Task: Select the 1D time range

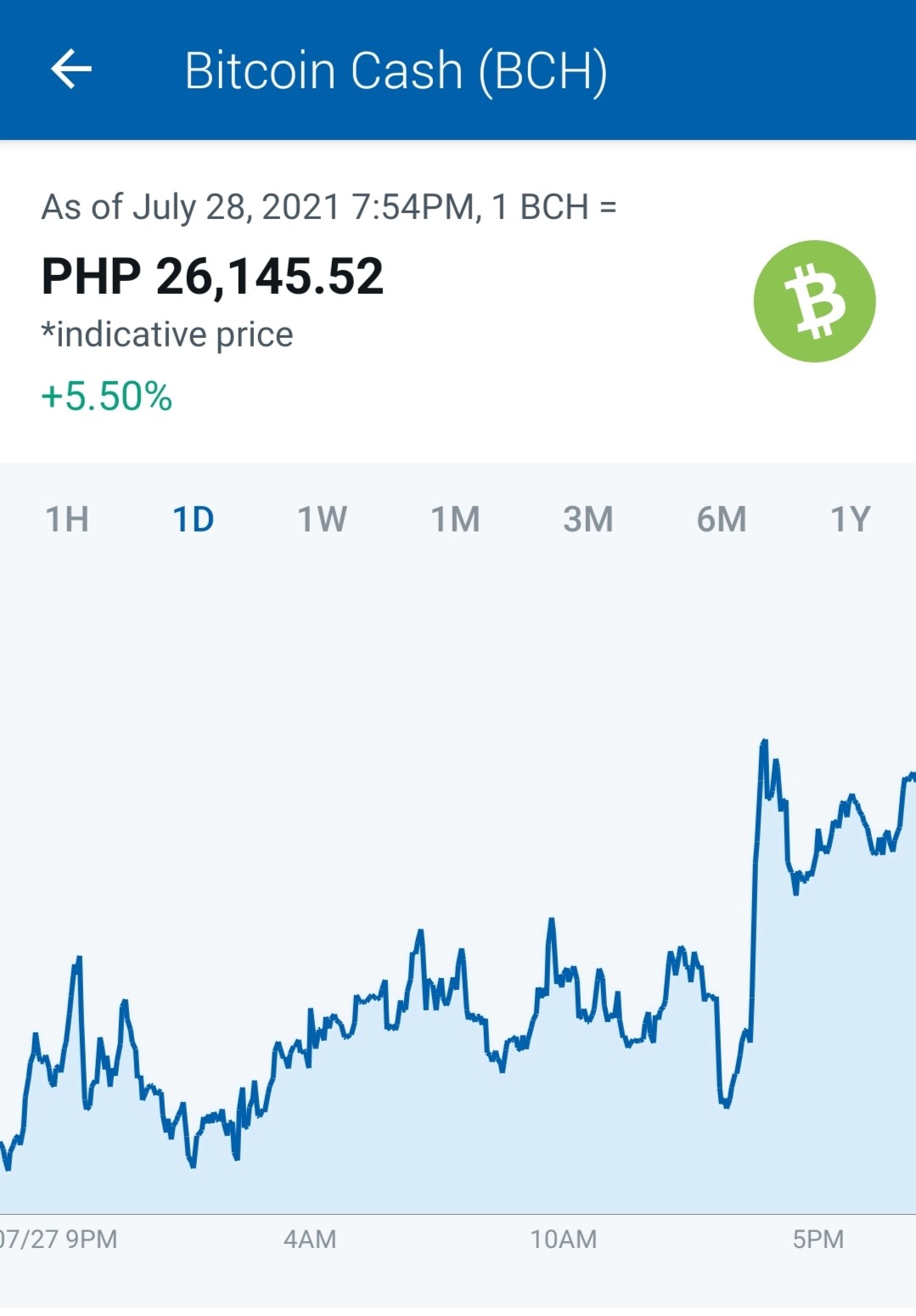Action: click(194, 519)
